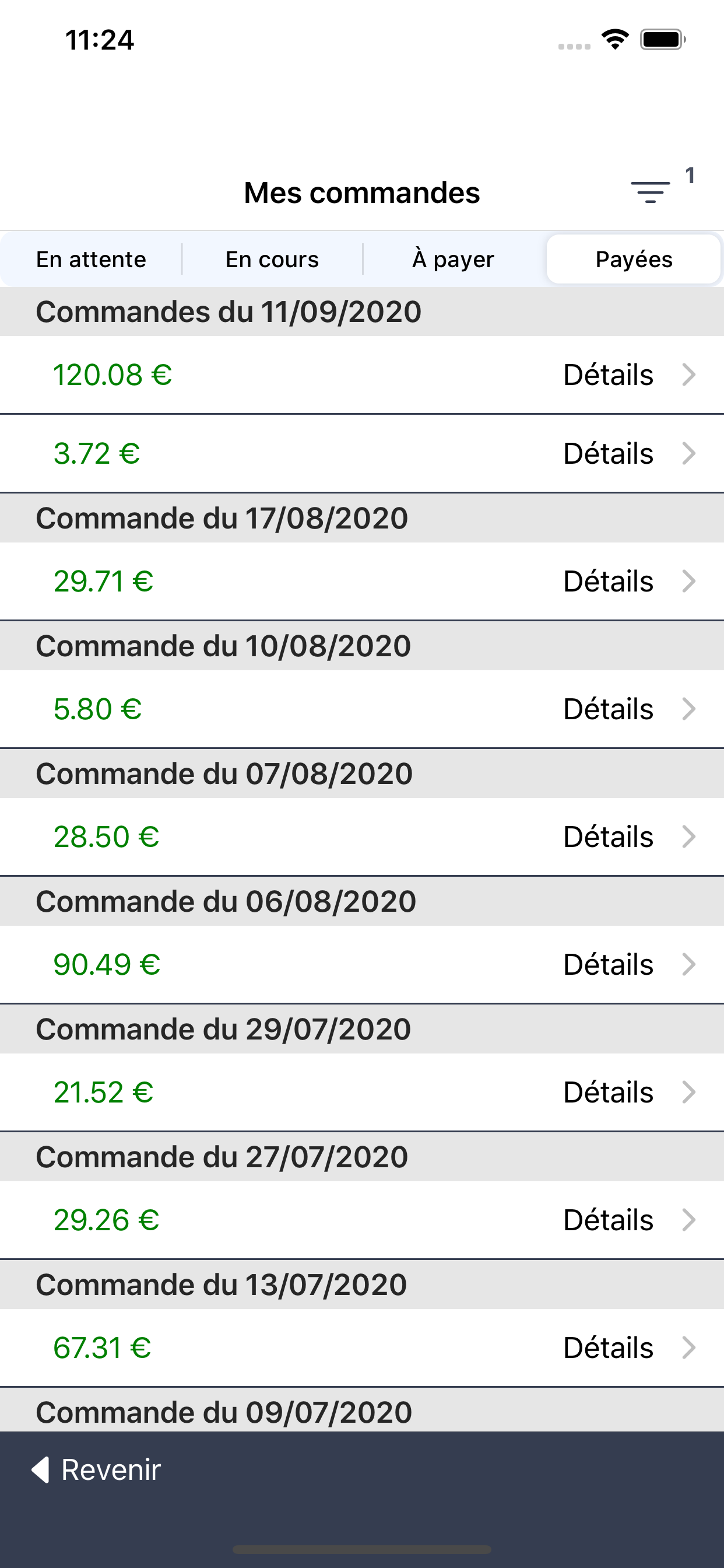Show details for the 29.26 € order

point(362,1221)
